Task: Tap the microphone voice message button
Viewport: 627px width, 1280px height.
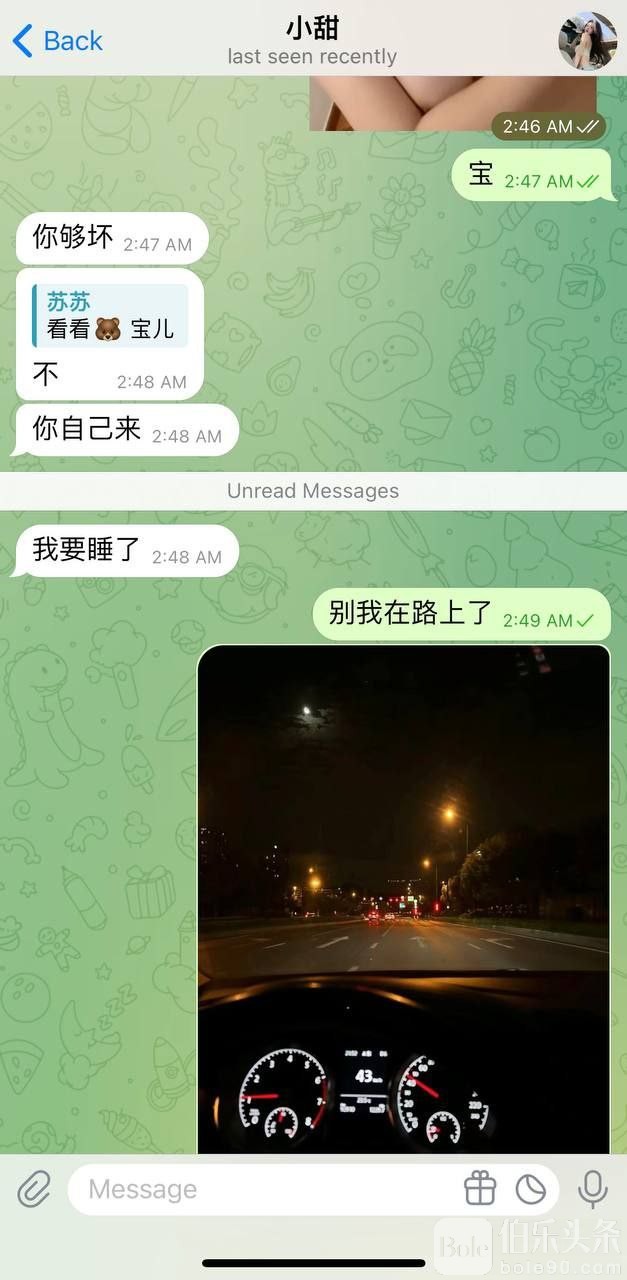Action: coord(593,1189)
